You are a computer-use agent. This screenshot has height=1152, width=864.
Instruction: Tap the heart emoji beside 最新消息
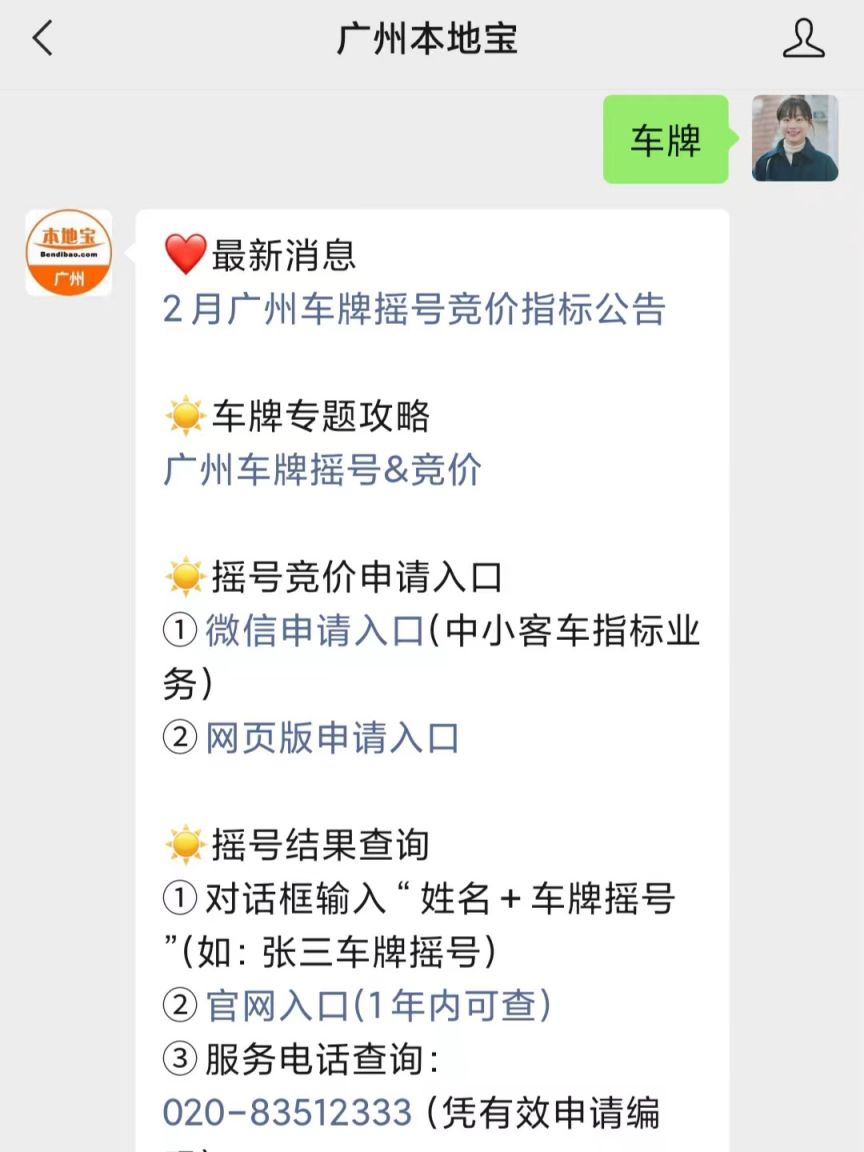point(183,257)
